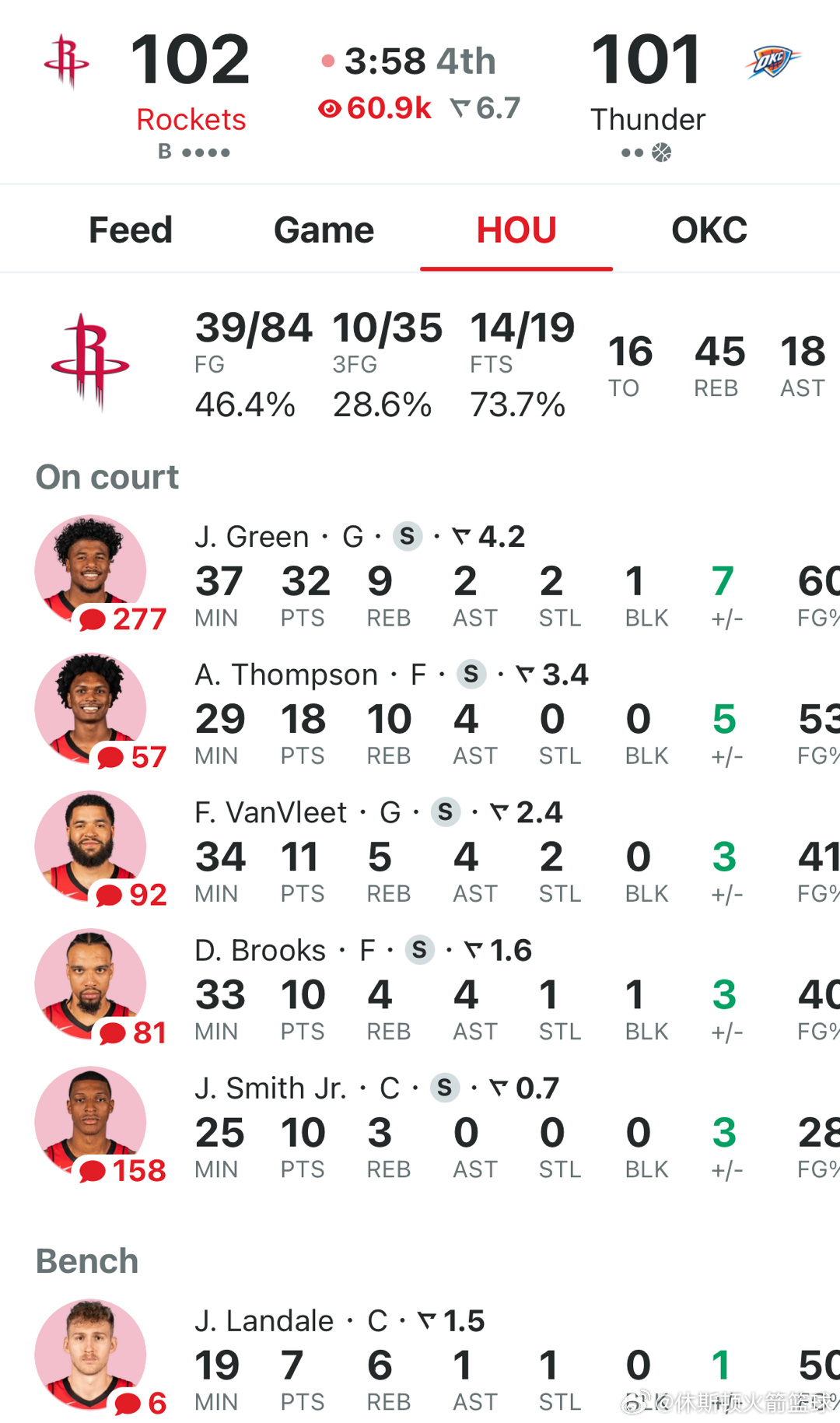Switch to the Game tab
Screen dimensions: 840x1423
(x=324, y=230)
